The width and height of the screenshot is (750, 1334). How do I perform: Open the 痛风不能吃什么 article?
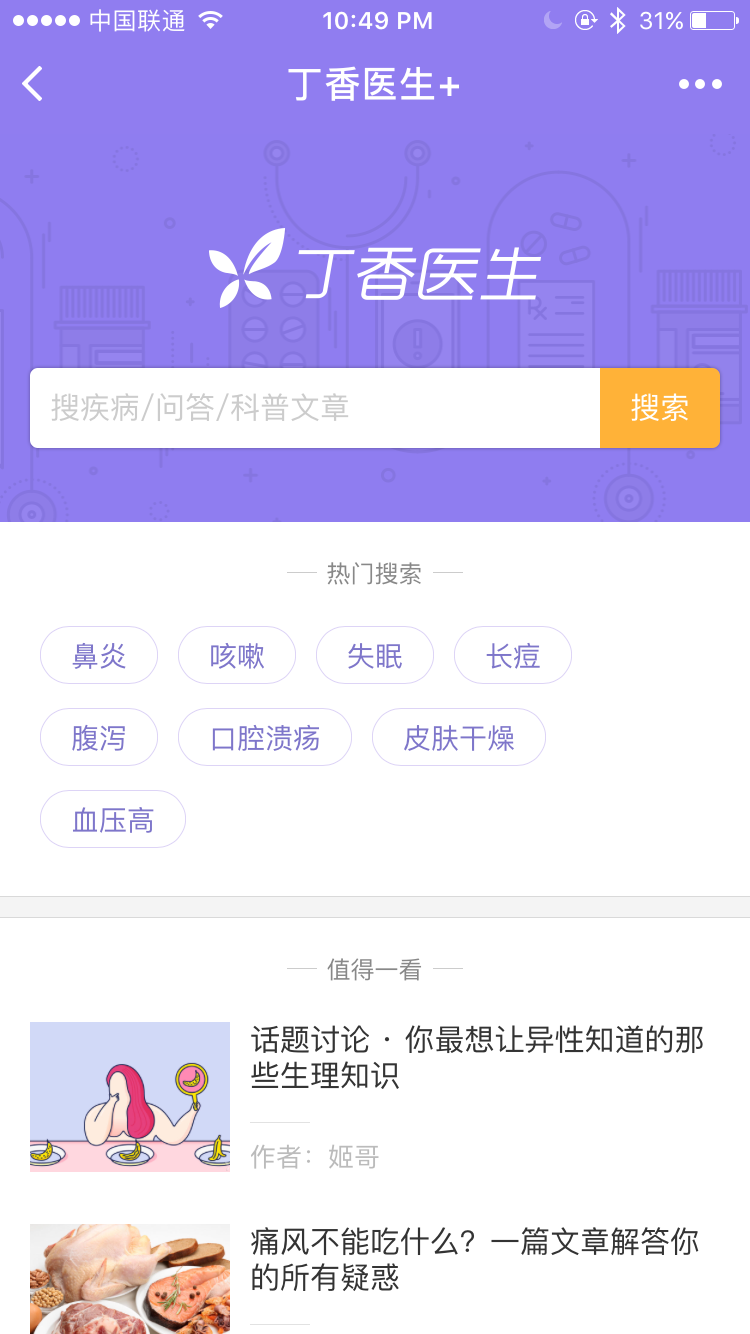point(474,1260)
